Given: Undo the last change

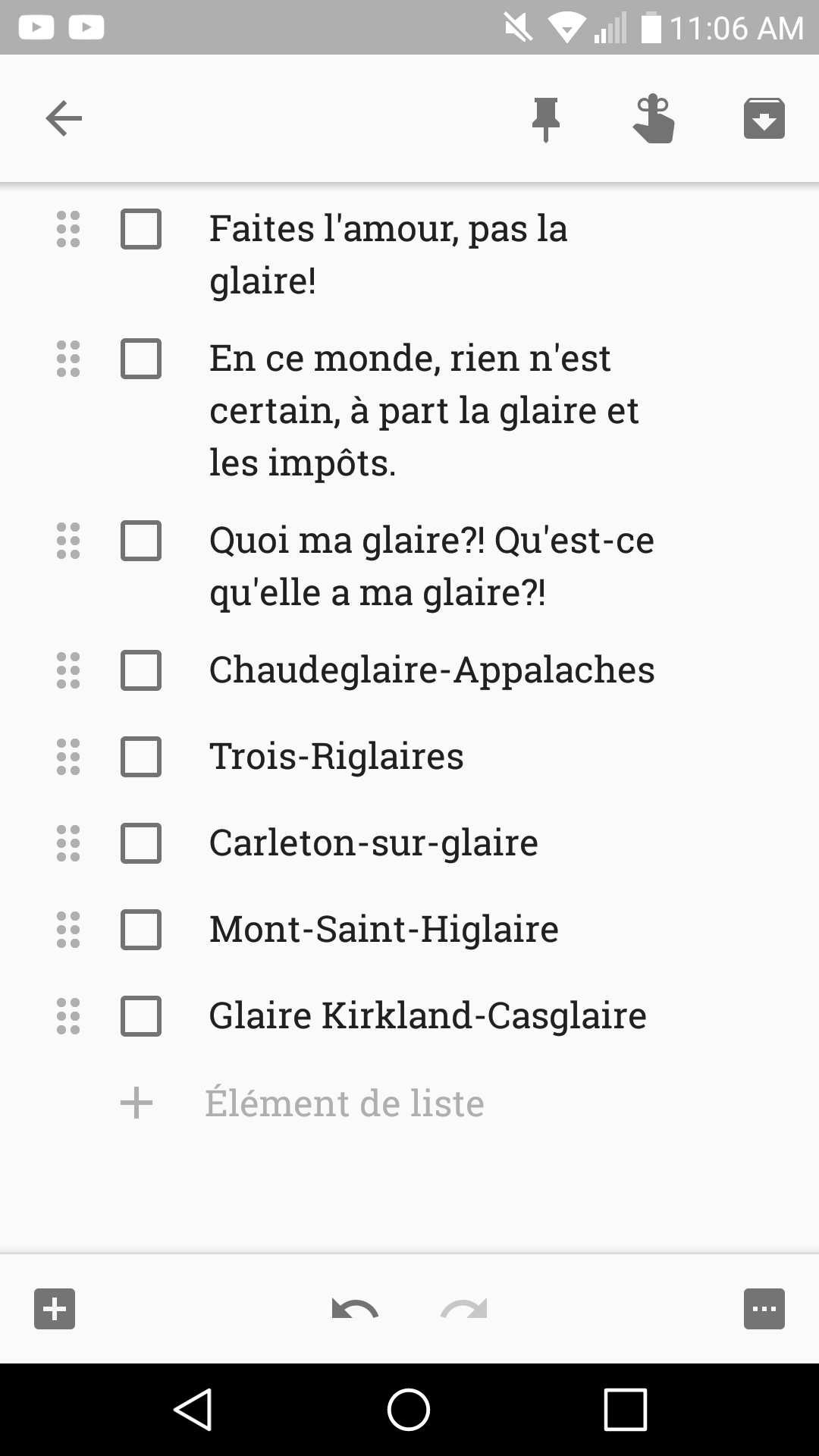Looking at the screenshot, I should 355,1309.
